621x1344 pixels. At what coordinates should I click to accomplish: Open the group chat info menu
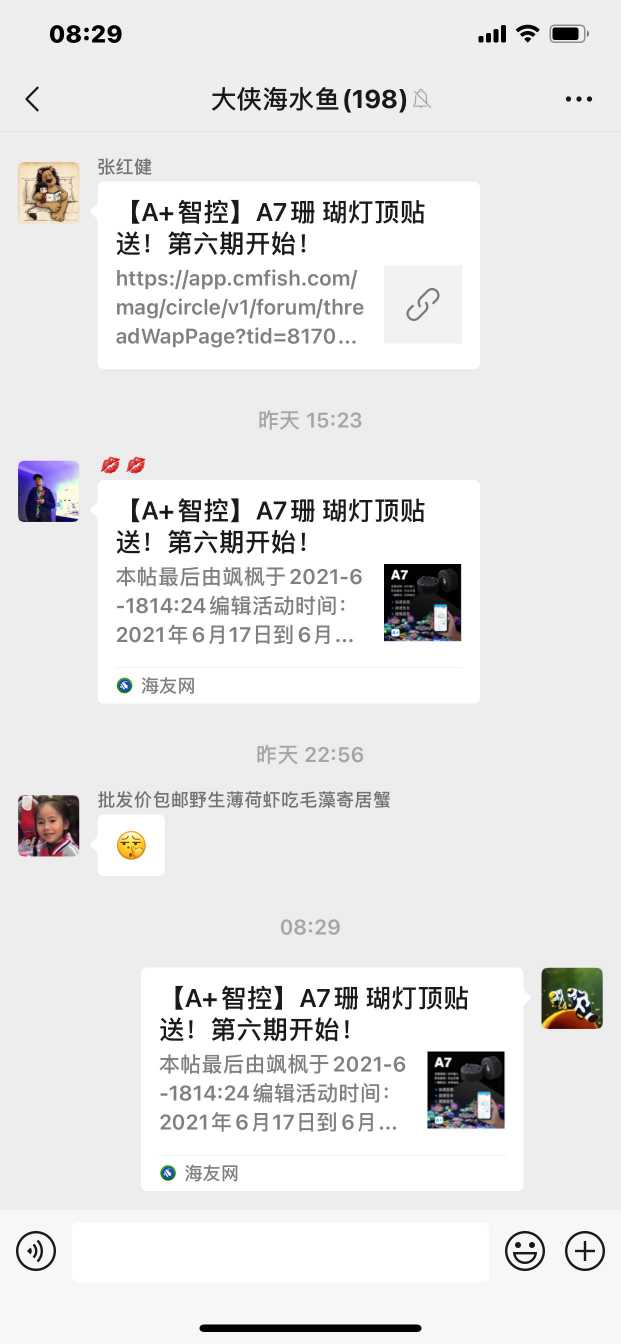[579, 99]
